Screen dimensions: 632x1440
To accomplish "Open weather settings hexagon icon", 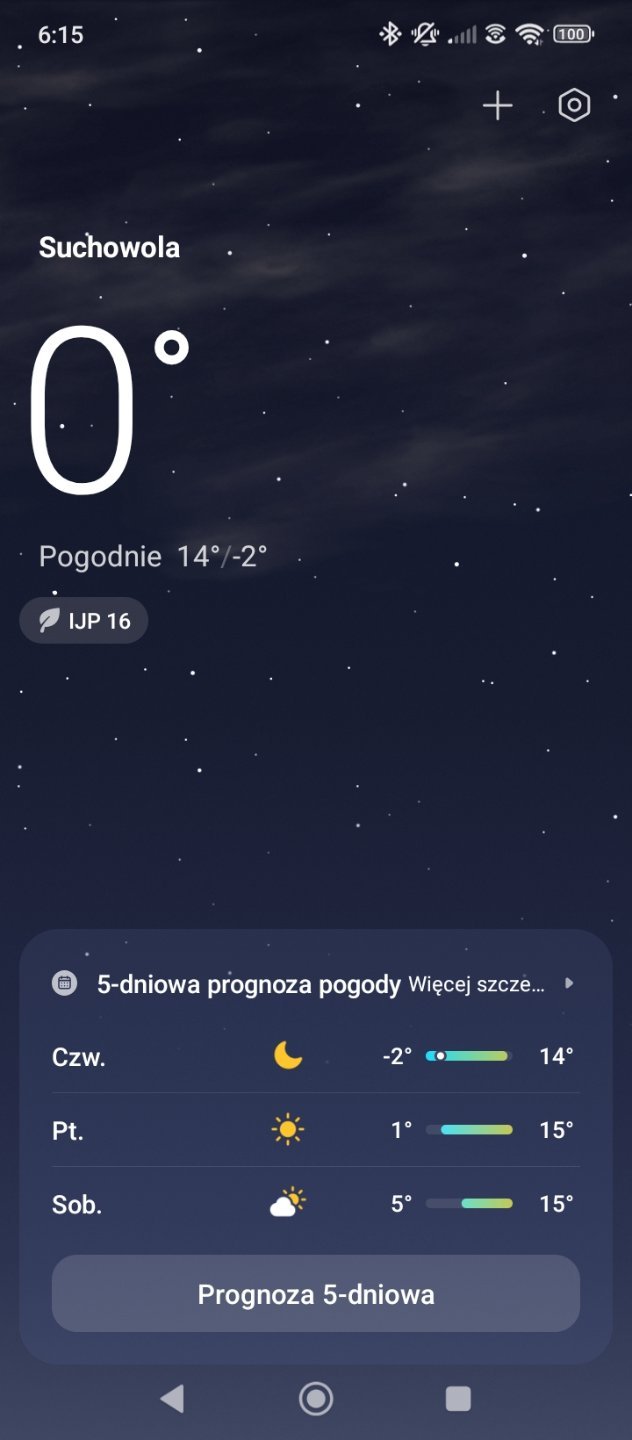I will pyautogui.click(x=574, y=106).
